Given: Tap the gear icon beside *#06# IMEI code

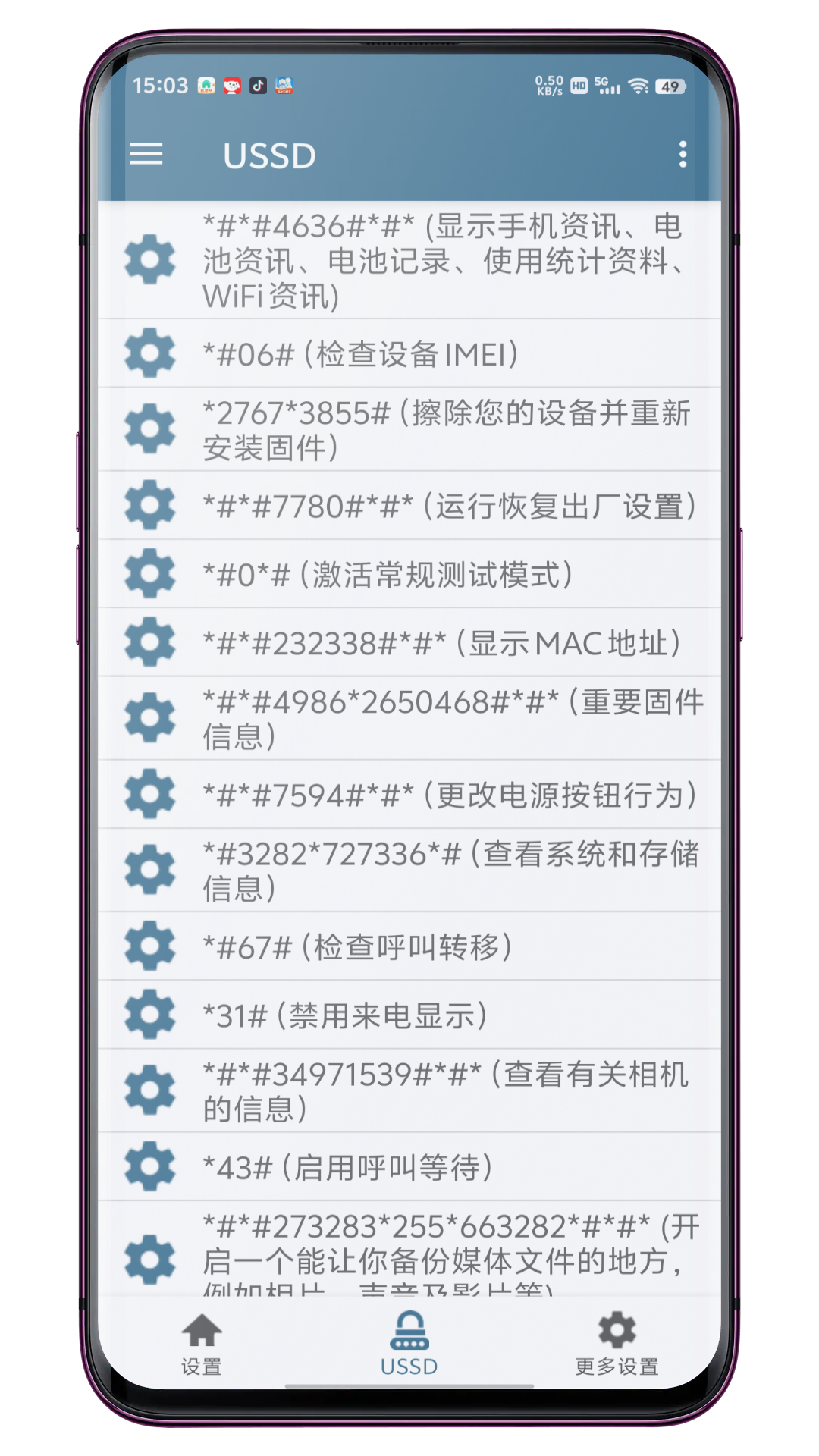Looking at the screenshot, I should [x=150, y=353].
